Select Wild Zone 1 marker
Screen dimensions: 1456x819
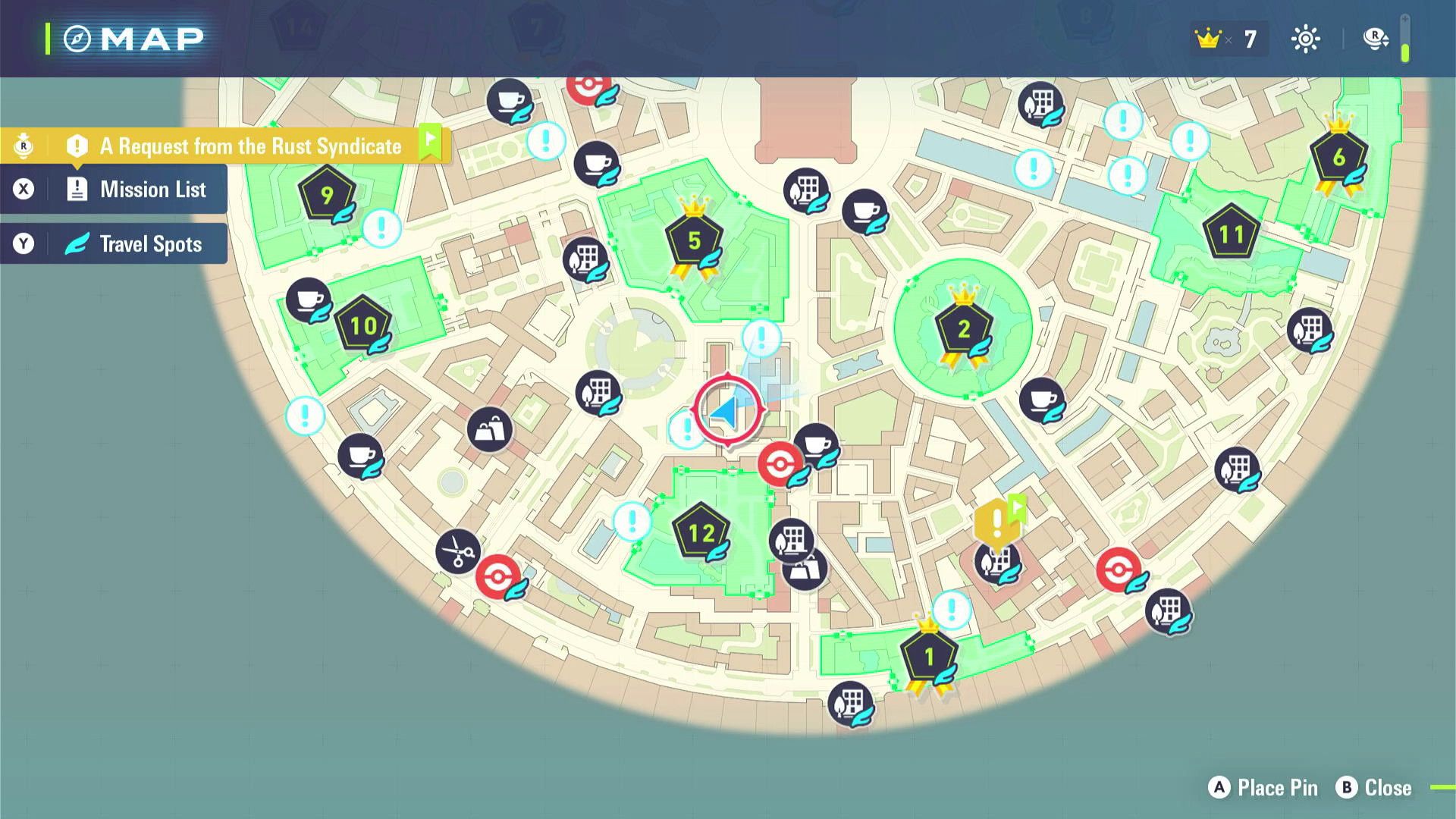pos(928,657)
